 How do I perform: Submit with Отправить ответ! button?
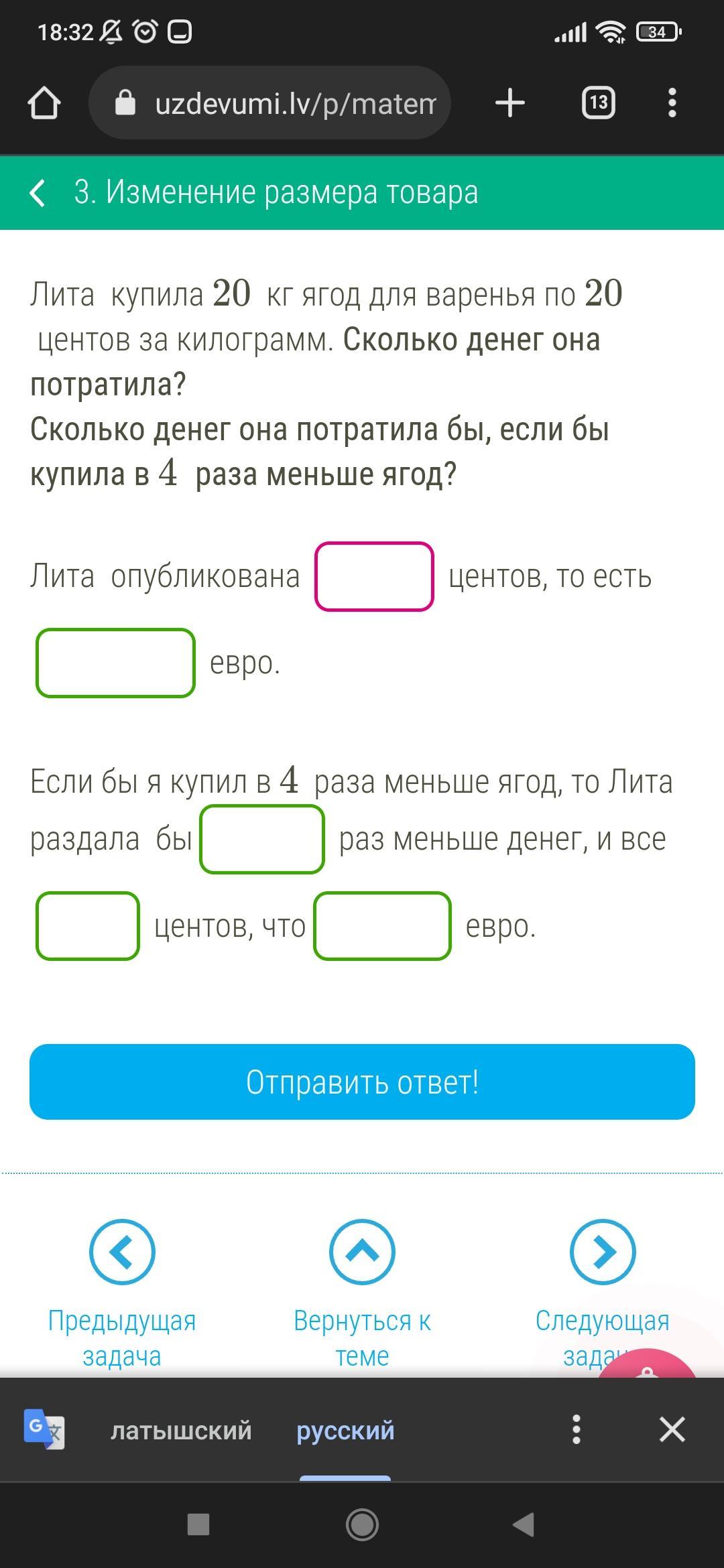[362, 1082]
